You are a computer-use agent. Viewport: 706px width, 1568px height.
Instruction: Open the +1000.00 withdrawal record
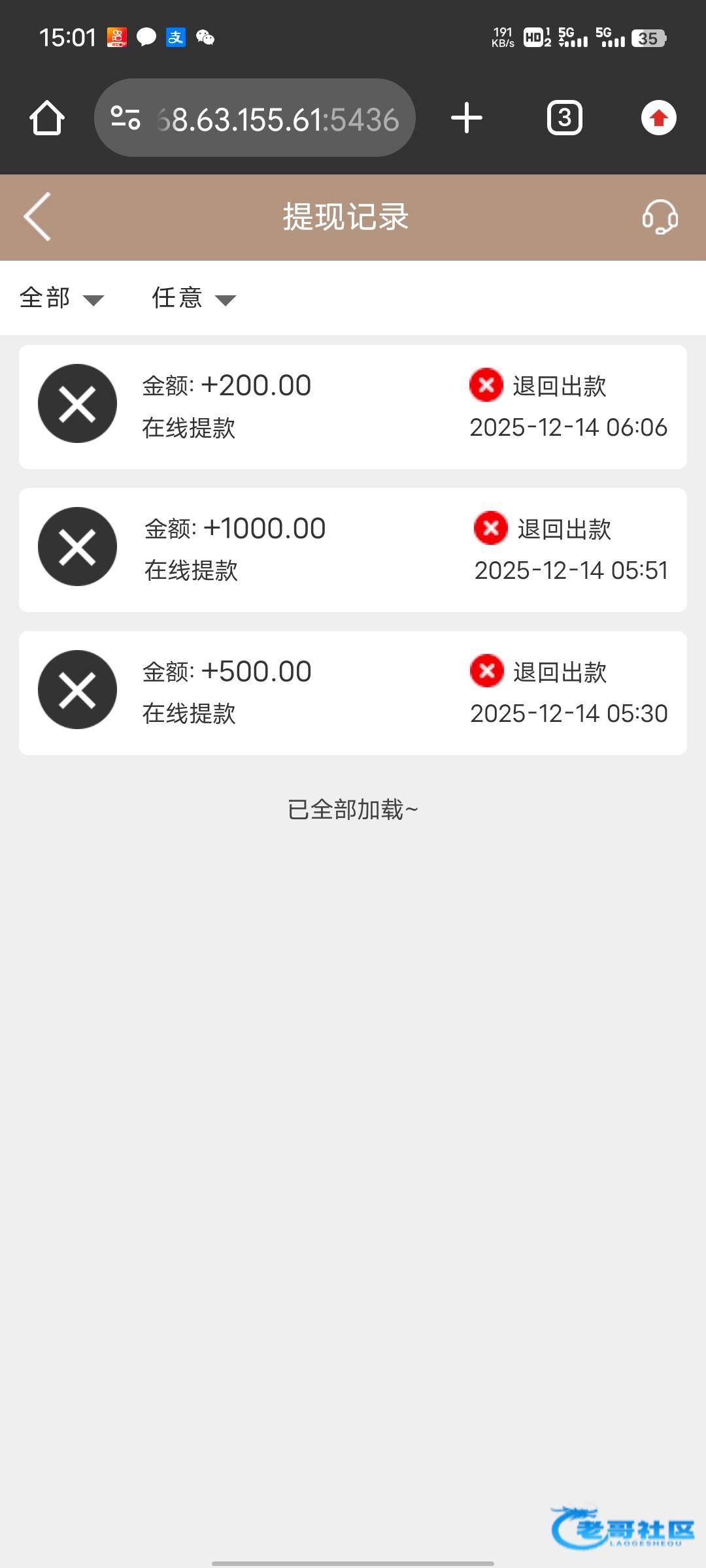point(353,549)
